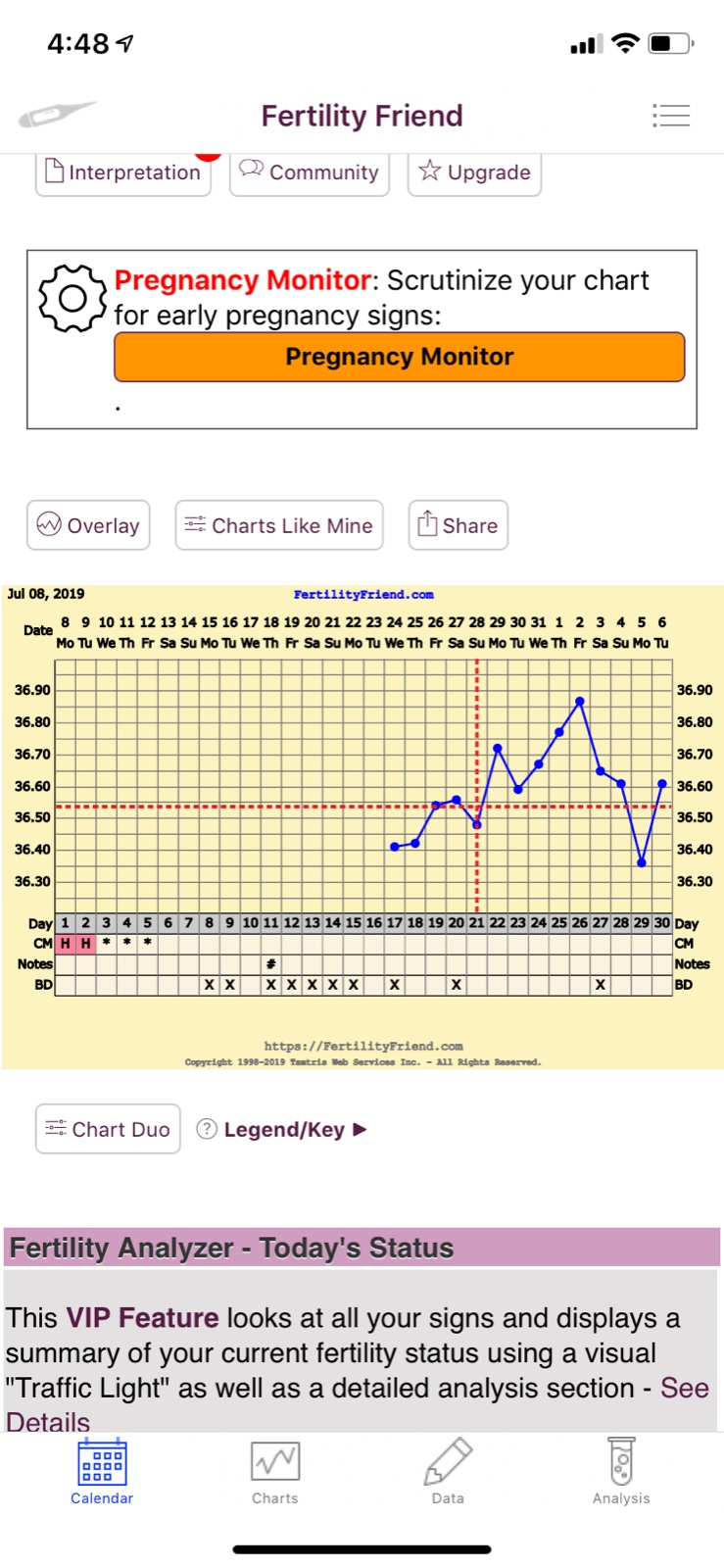
Task: Open the Overlay option
Action: click(88, 525)
